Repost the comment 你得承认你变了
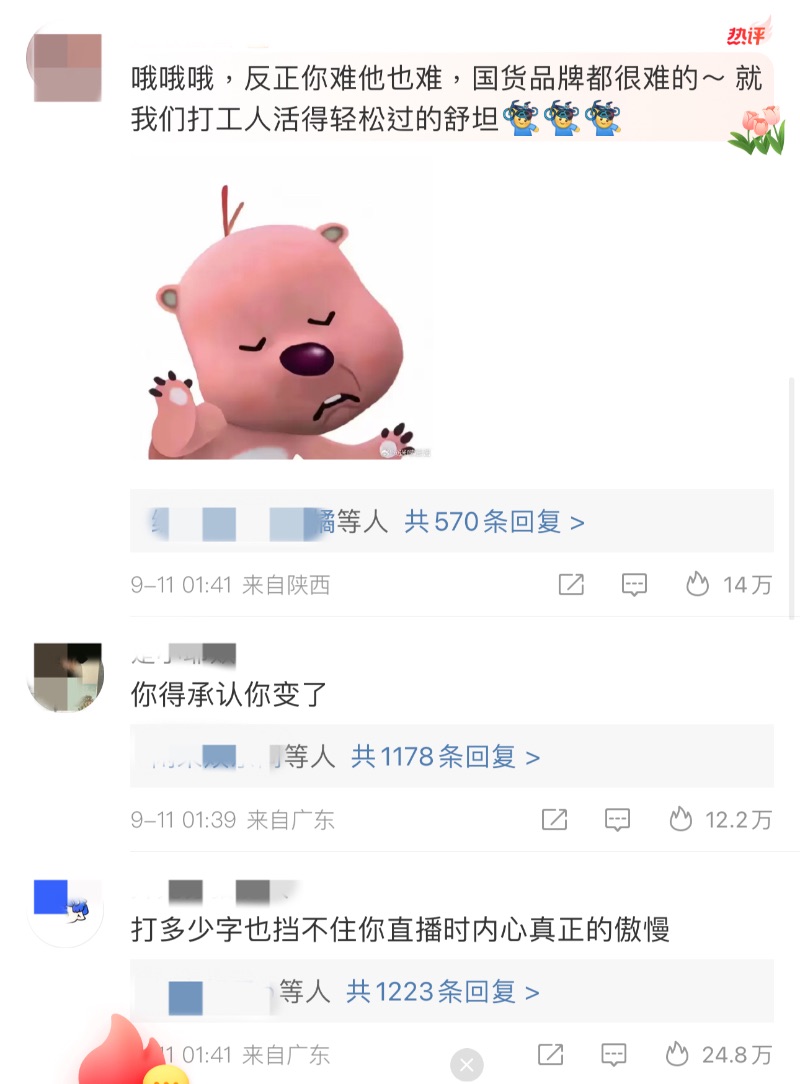Image resolution: width=800 pixels, height=1084 pixels. point(554,820)
